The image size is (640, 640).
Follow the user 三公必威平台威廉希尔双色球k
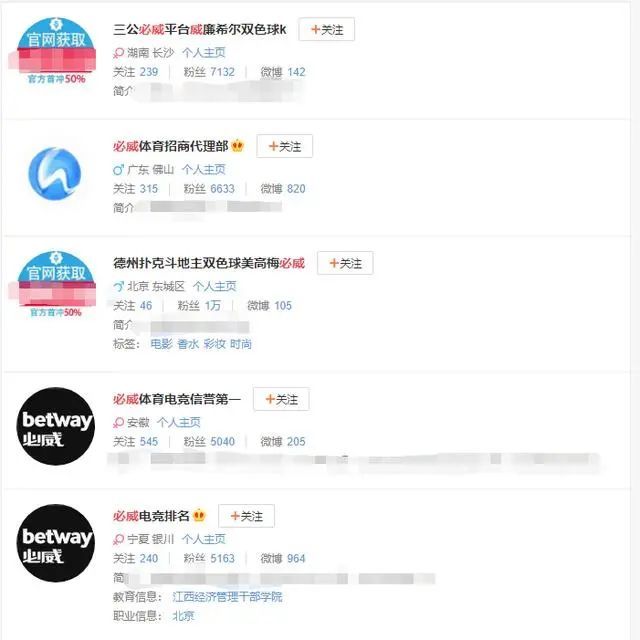click(326, 30)
